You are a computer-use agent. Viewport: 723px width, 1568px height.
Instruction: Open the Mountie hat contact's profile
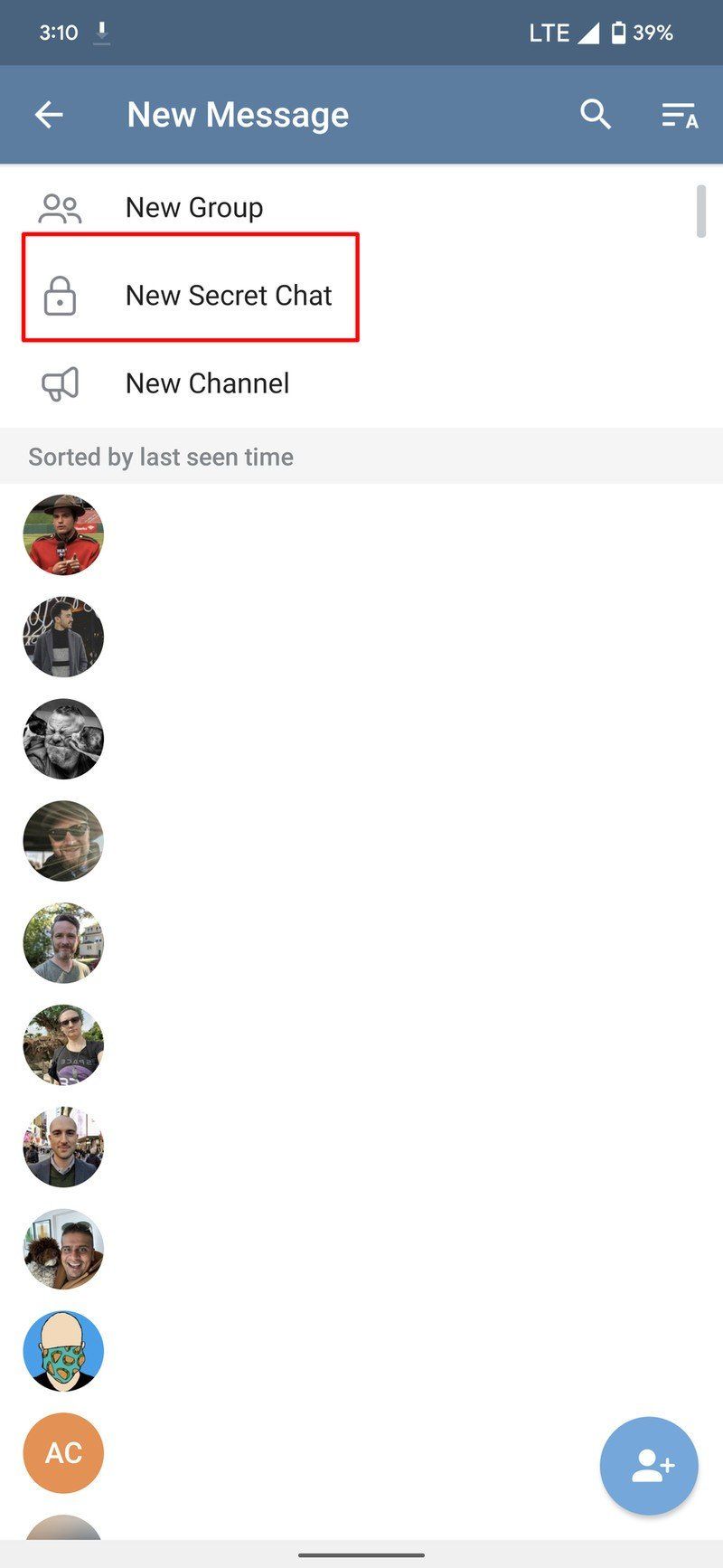[x=62, y=534]
